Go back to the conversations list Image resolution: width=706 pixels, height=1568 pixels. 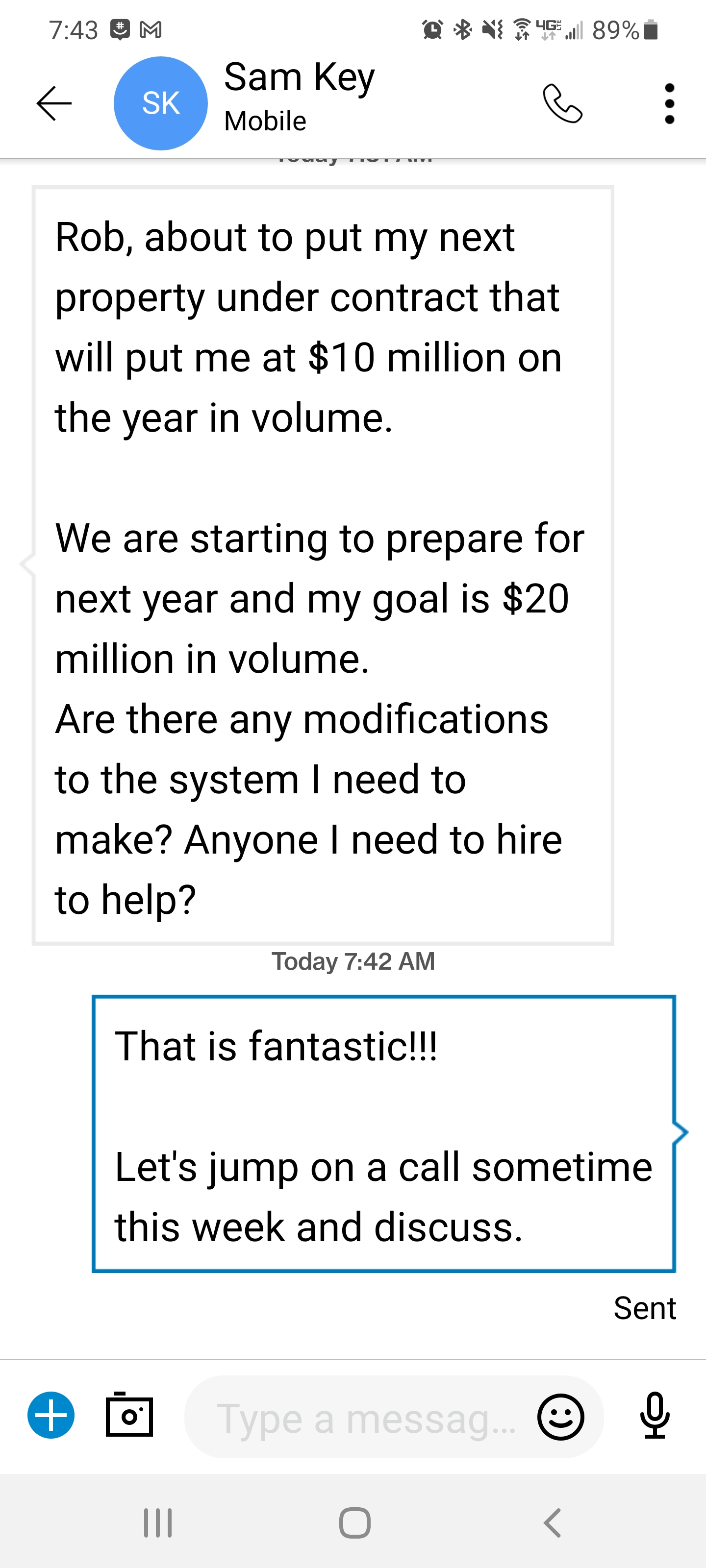[x=54, y=103]
